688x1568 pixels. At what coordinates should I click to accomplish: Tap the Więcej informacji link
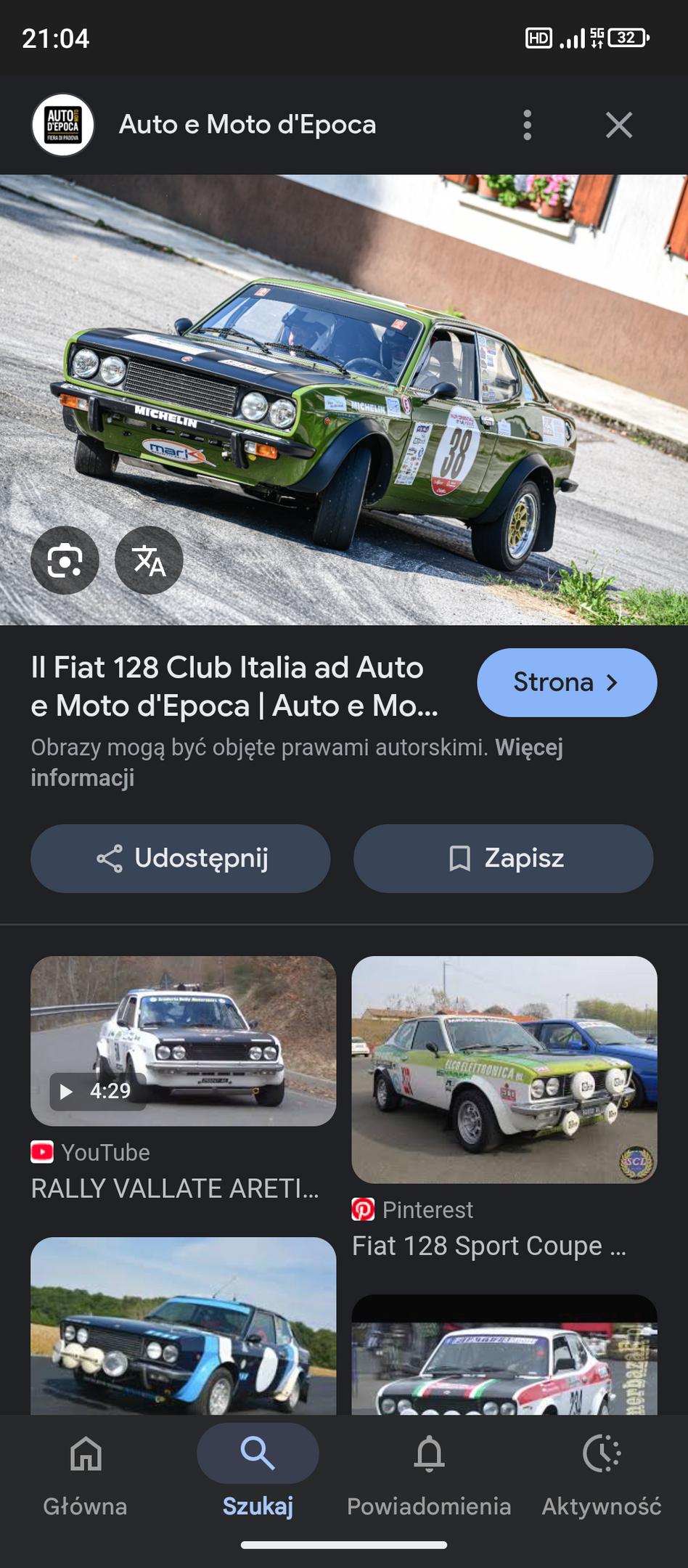pos(297,762)
